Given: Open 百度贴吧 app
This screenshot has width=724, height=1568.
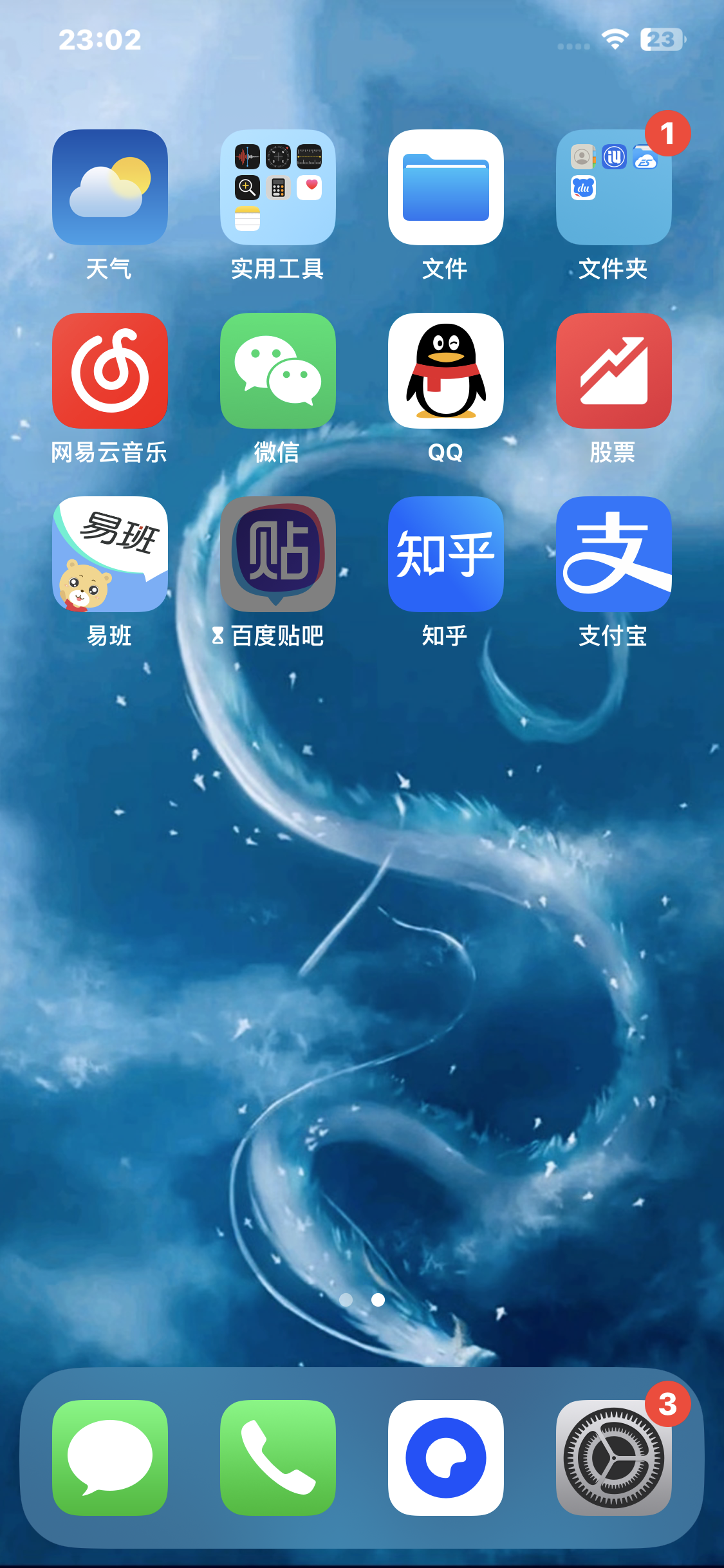Looking at the screenshot, I should (278, 554).
